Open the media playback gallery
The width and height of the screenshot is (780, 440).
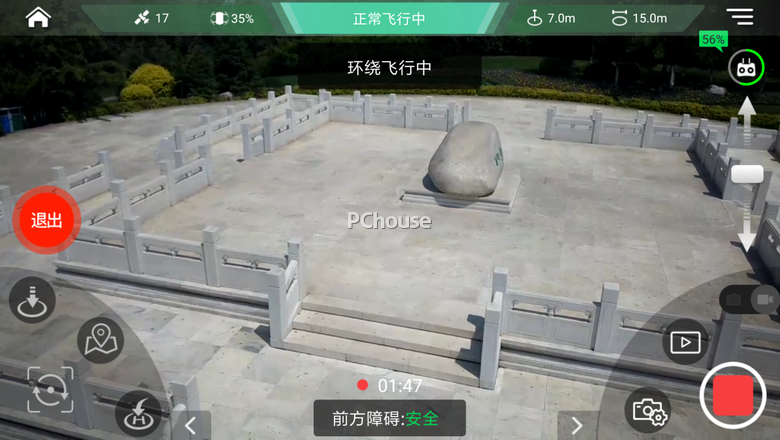tap(685, 343)
